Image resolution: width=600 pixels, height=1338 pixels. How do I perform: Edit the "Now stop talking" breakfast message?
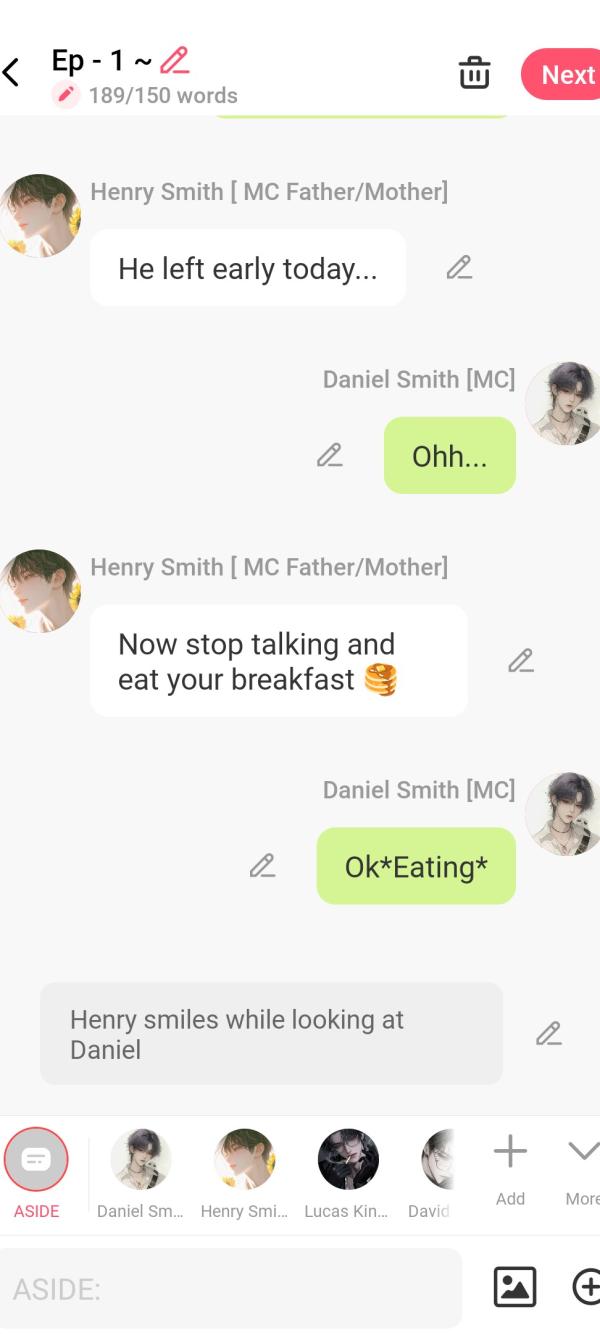[520, 661]
